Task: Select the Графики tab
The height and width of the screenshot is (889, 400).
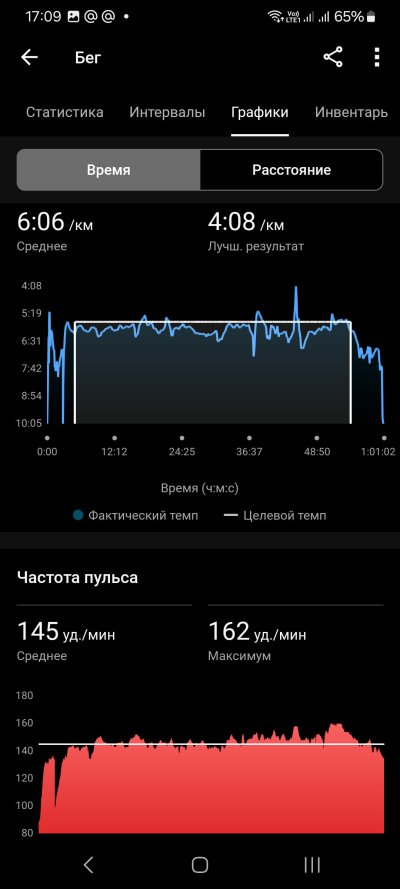Action: 259,112
